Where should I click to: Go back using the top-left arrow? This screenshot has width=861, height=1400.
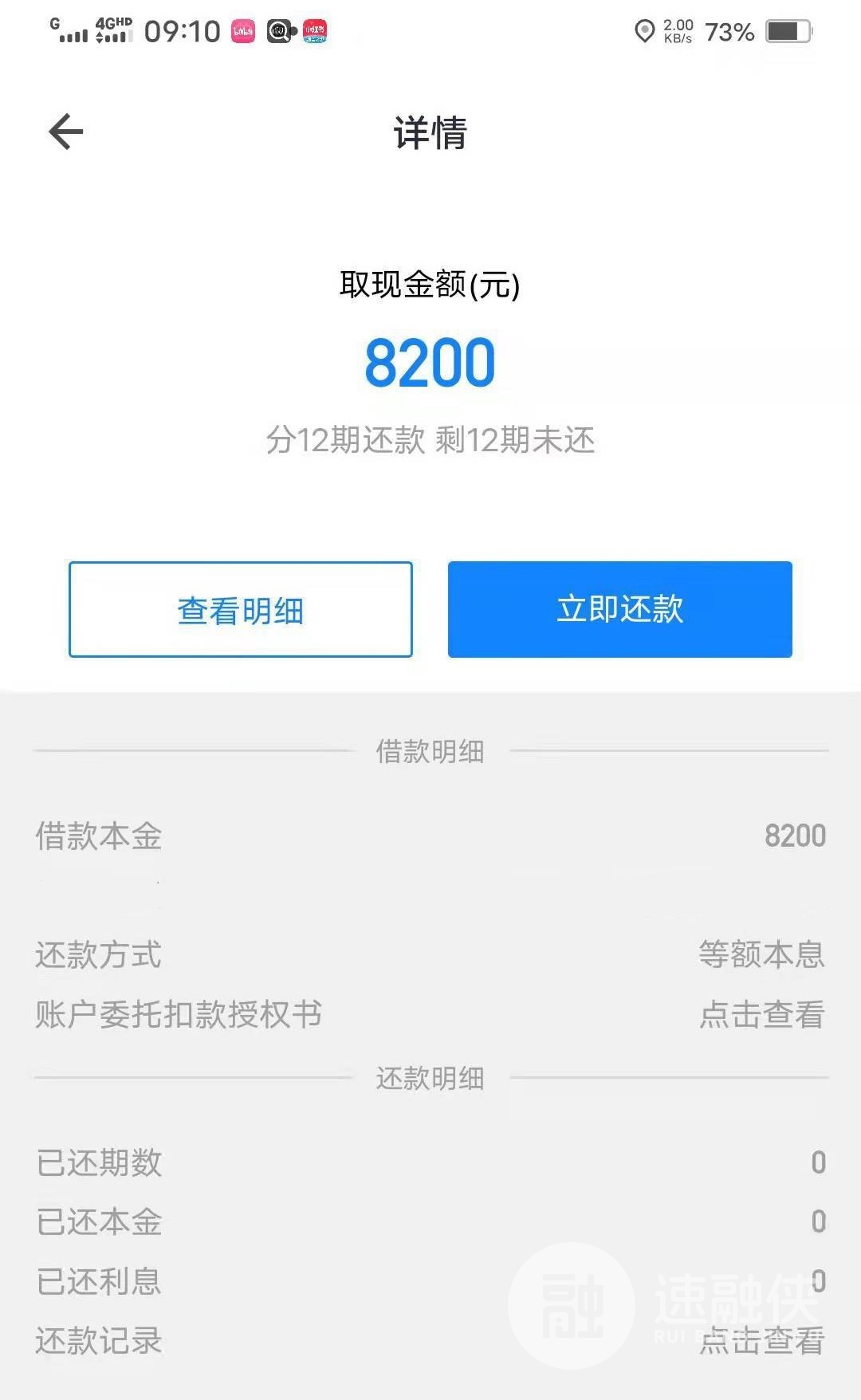[x=66, y=132]
